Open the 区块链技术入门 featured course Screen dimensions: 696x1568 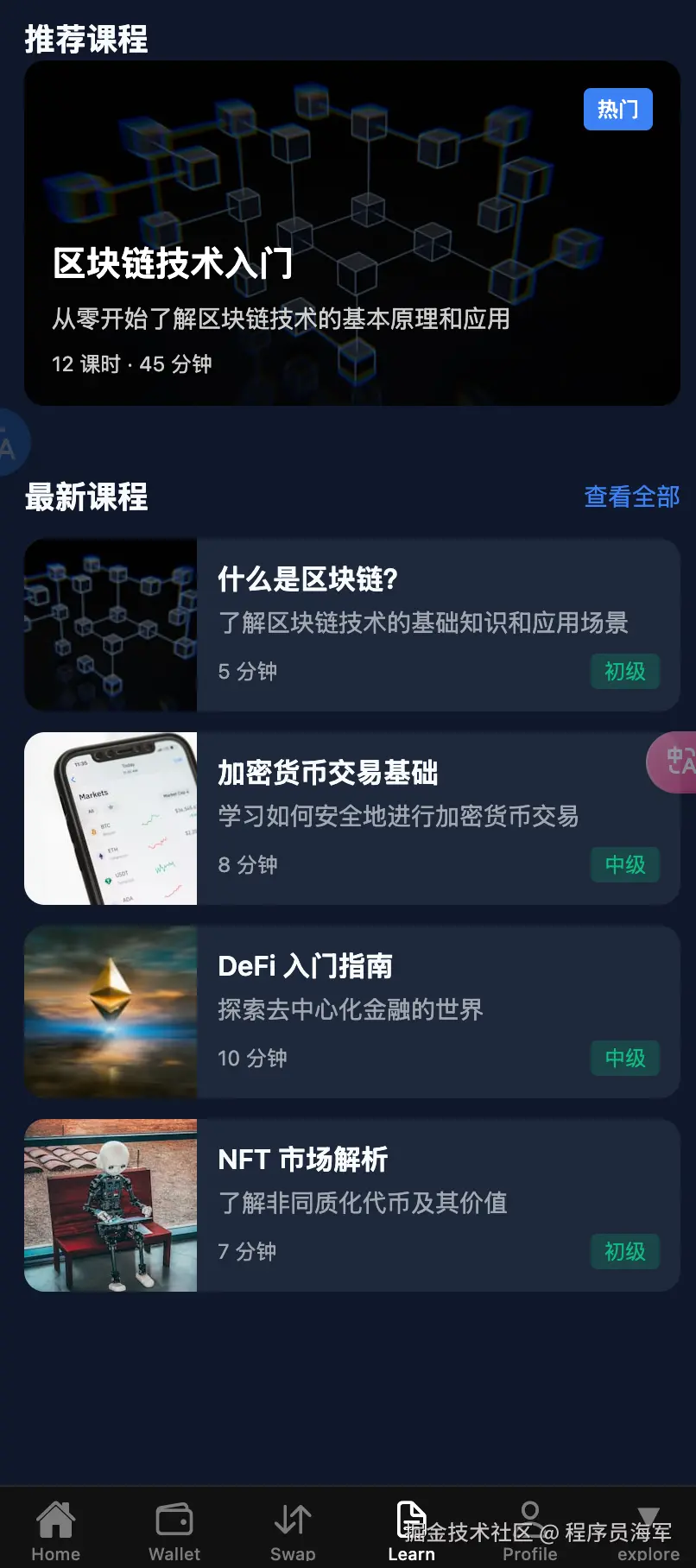(x=351, y=233)
